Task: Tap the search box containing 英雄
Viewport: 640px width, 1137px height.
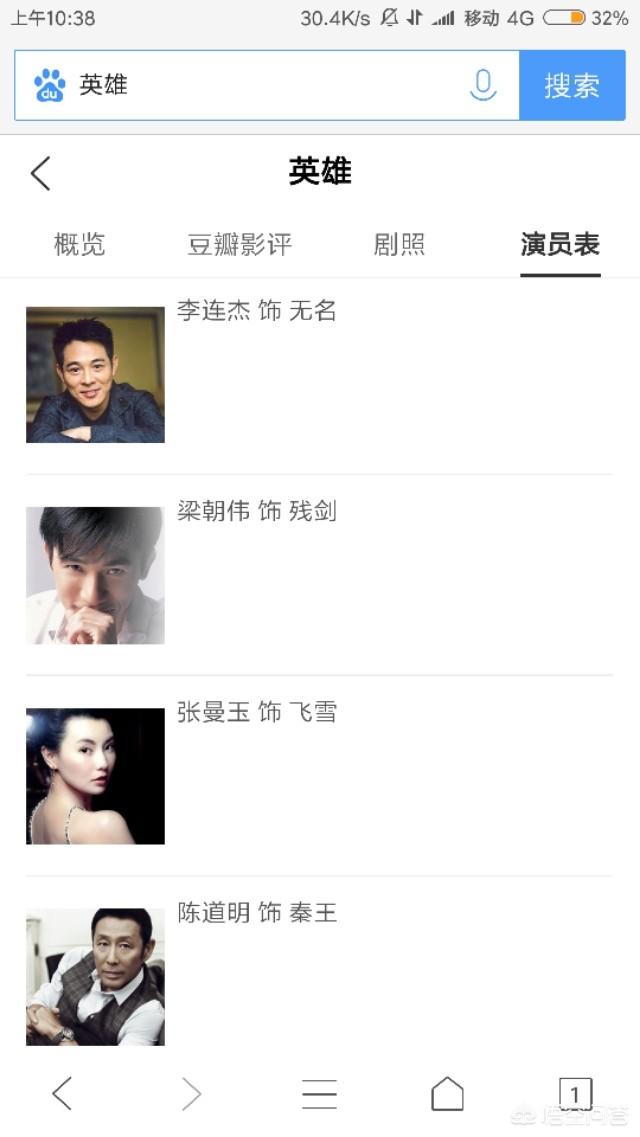Action: click(267, 86)
